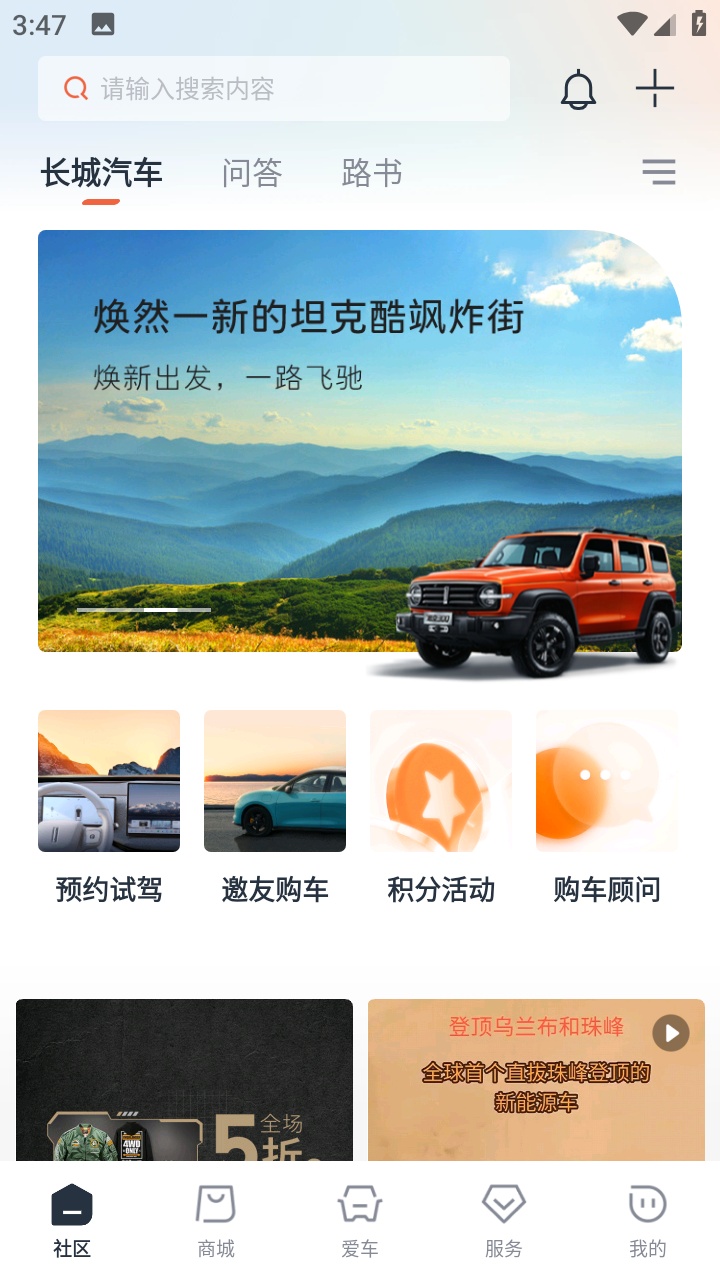This screenshot has width=720, height=1280.
Task: Open the 路书 tab
Action: point(372,174)
